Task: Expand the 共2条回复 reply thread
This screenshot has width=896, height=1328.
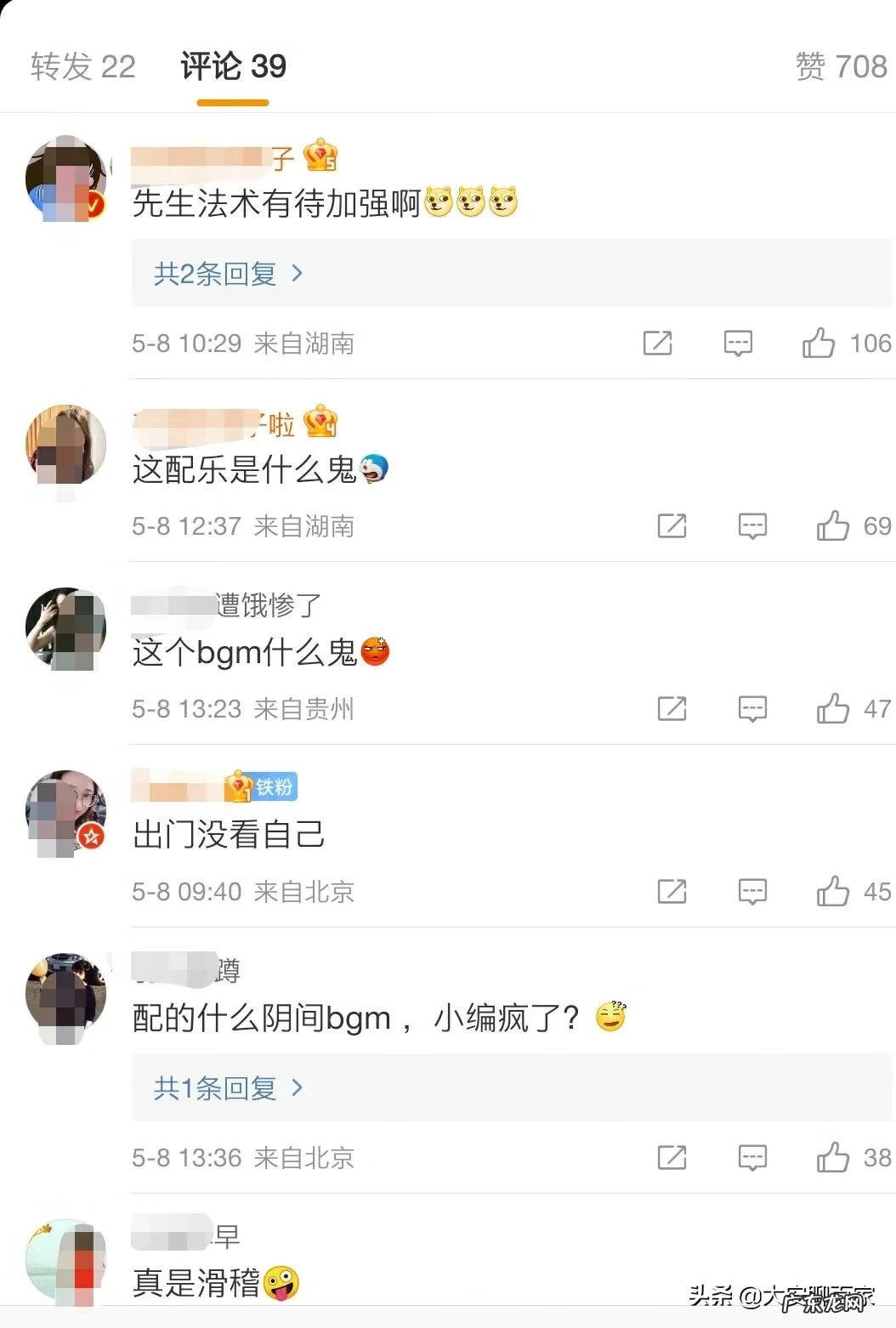Action: click(217, 272)
